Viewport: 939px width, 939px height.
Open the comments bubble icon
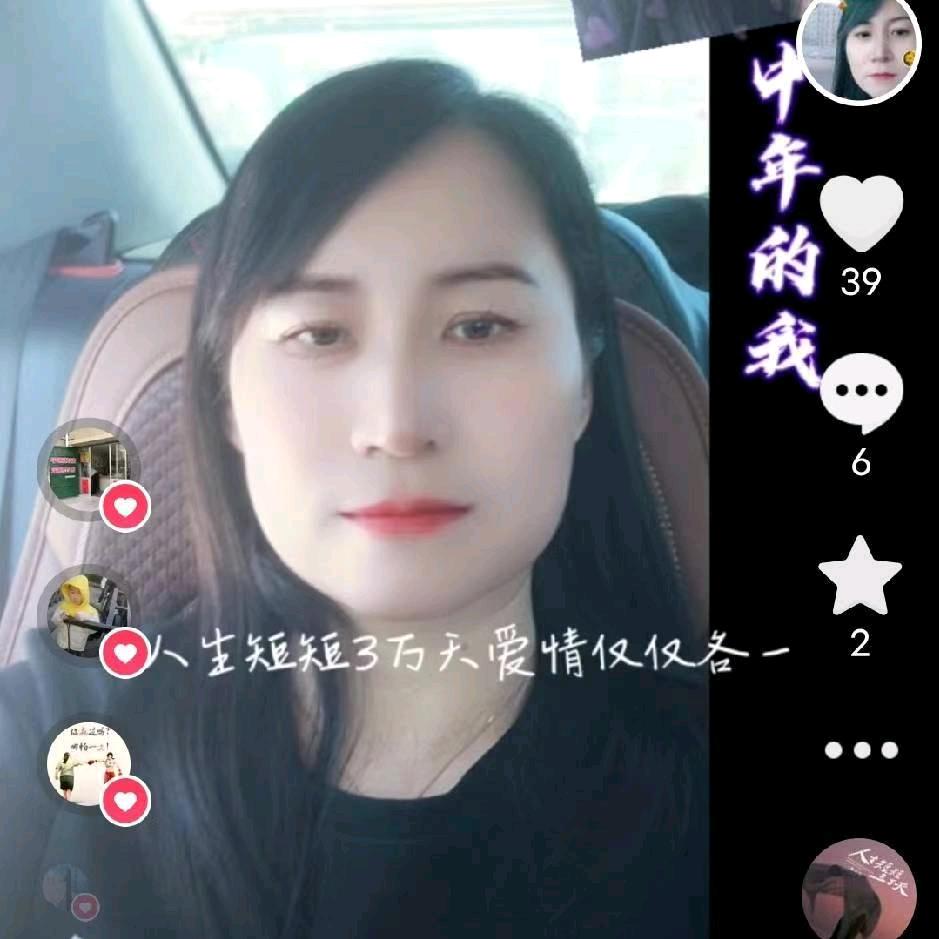tap(860, 392)
